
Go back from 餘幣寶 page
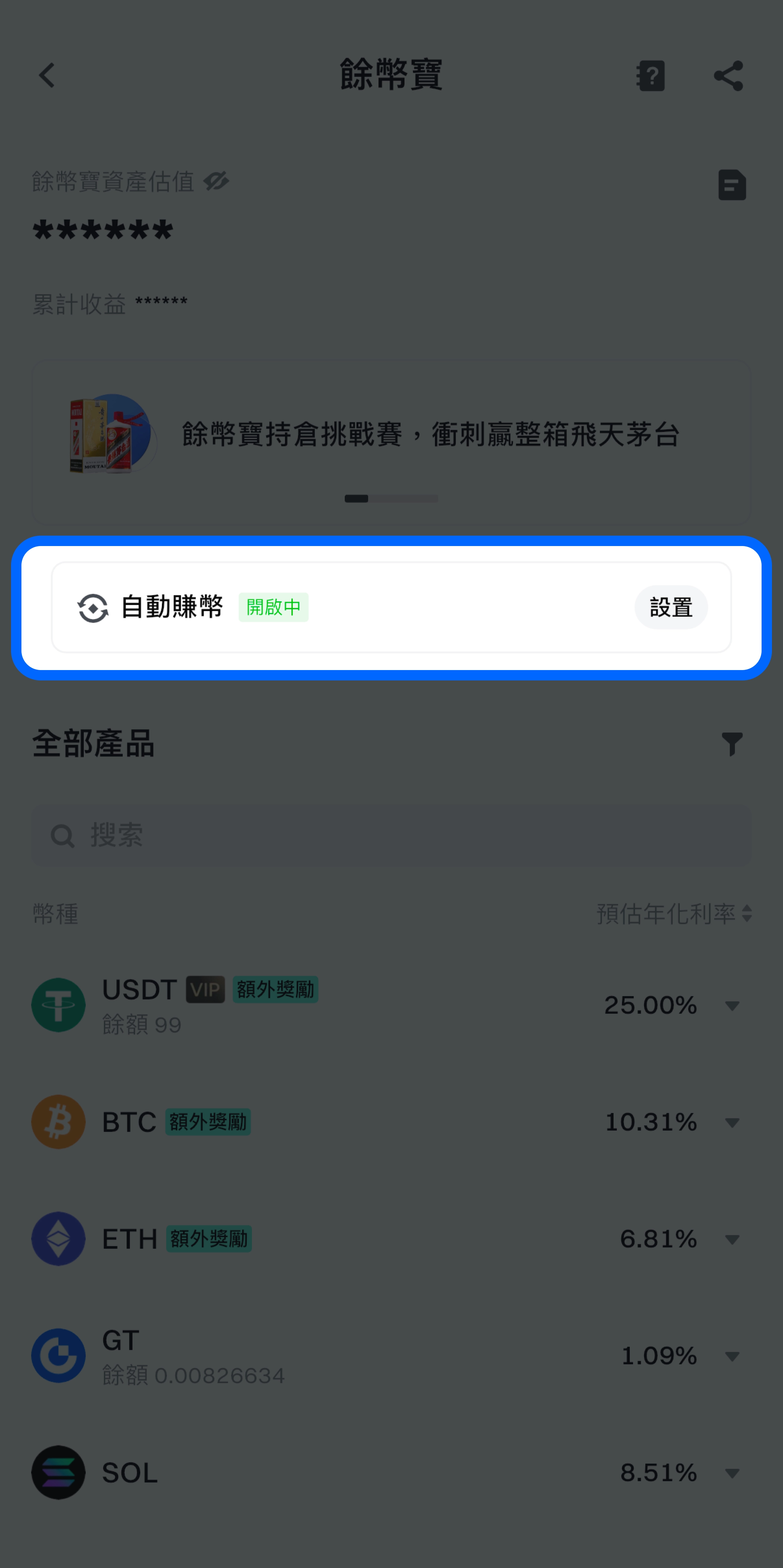(47, 76)
